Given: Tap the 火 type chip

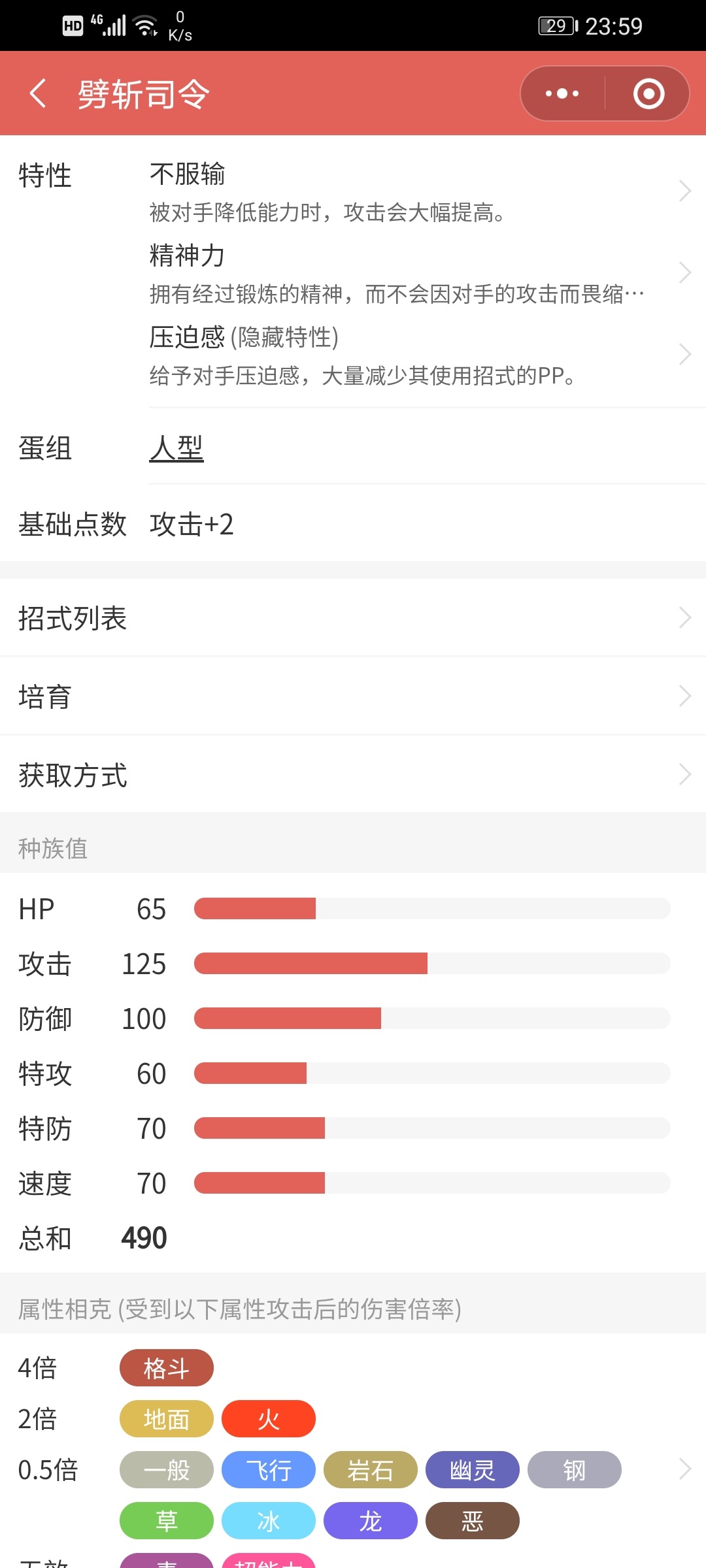Looking at the screenshot, I should [x=269, y=1418].
